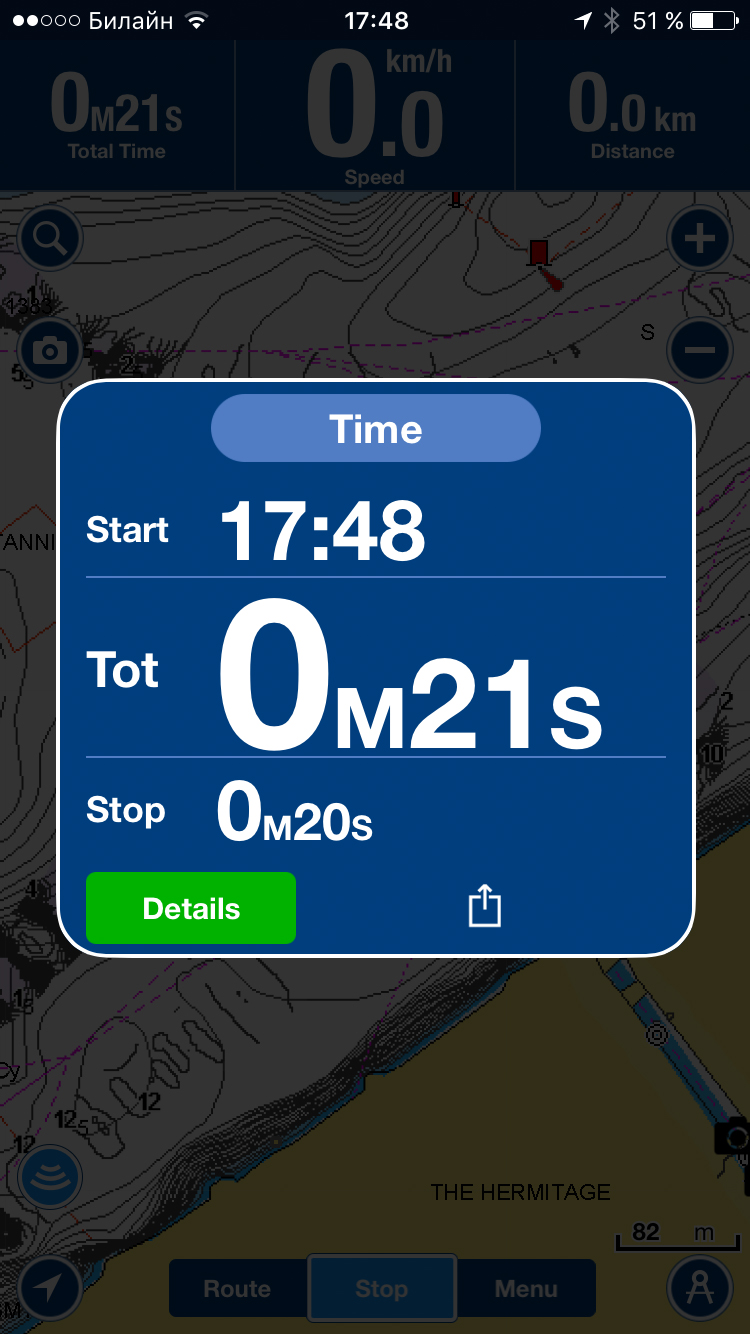Image resolution: width=750 pixels, height=1334 pixels.
Task: Open the Menu button
Action: pos(526,1289)
